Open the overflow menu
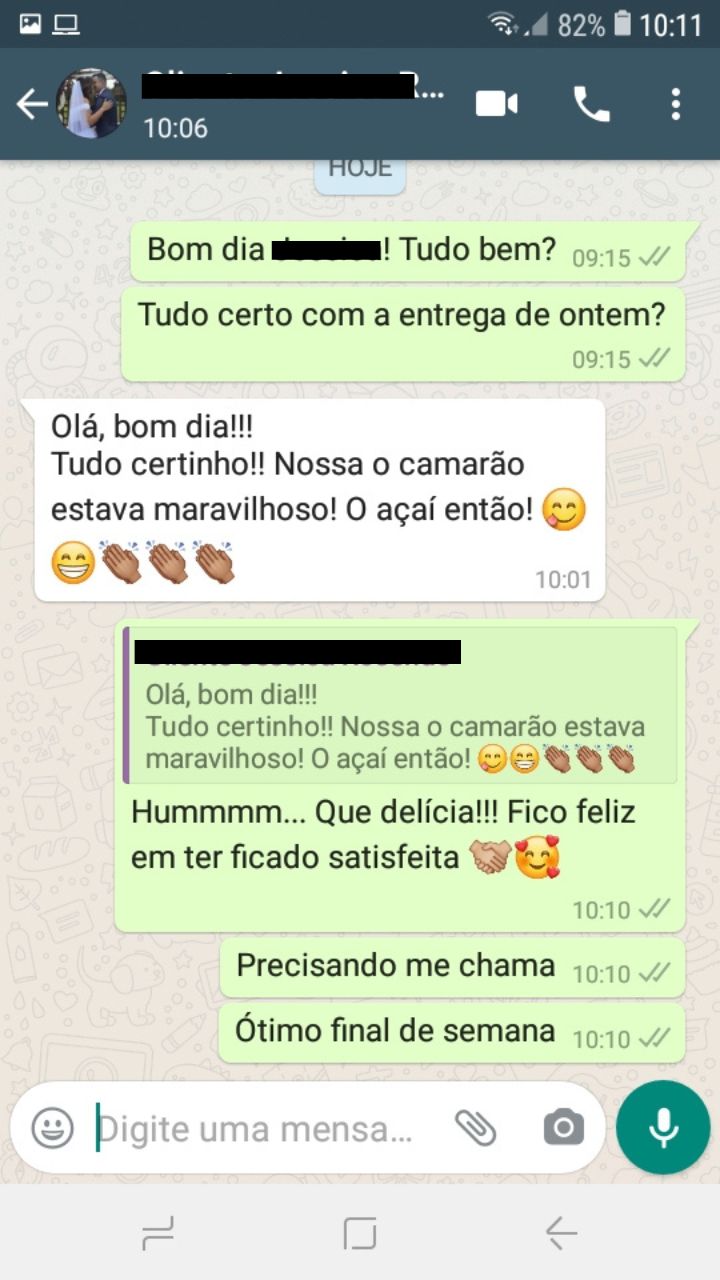 676,104
